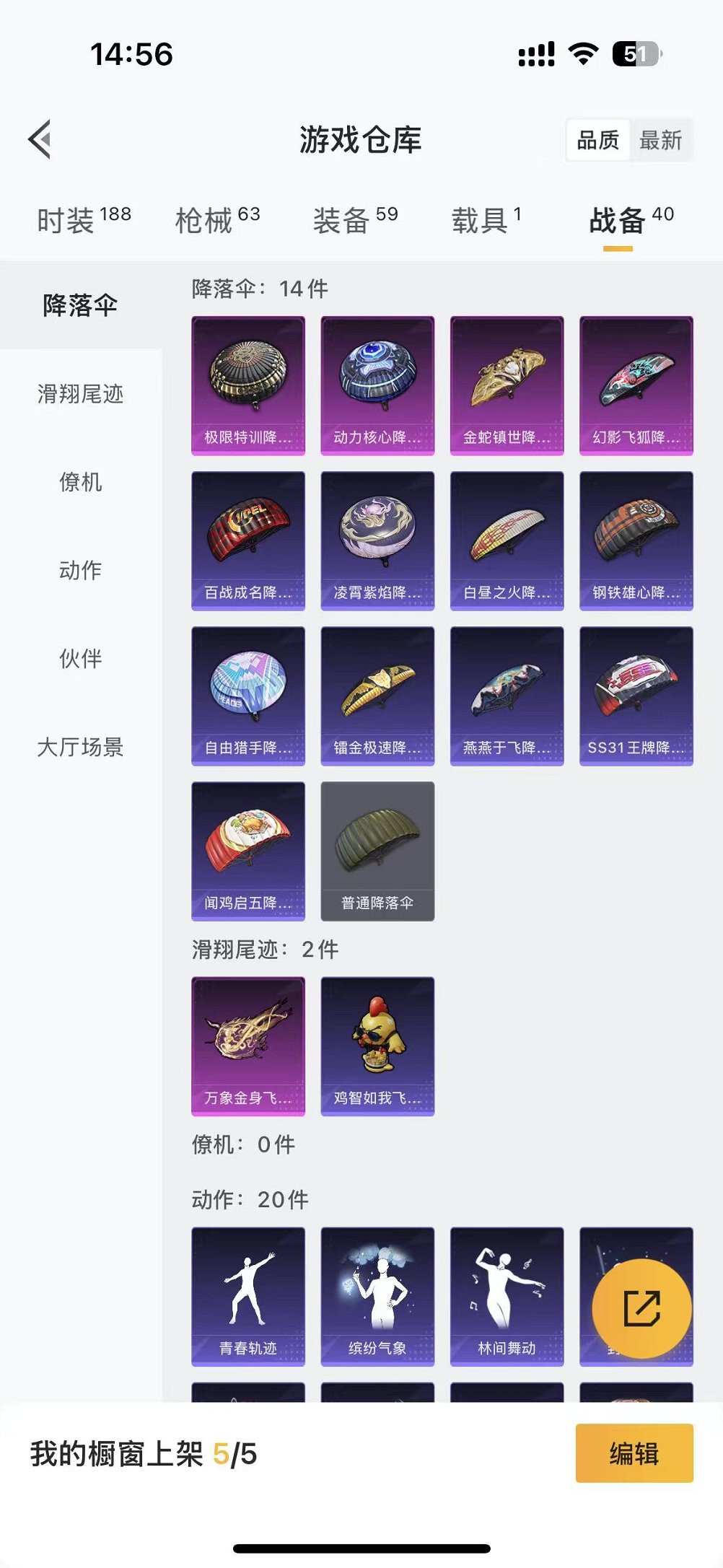Open the 青春轨迹 emote card

(247, 1296)
